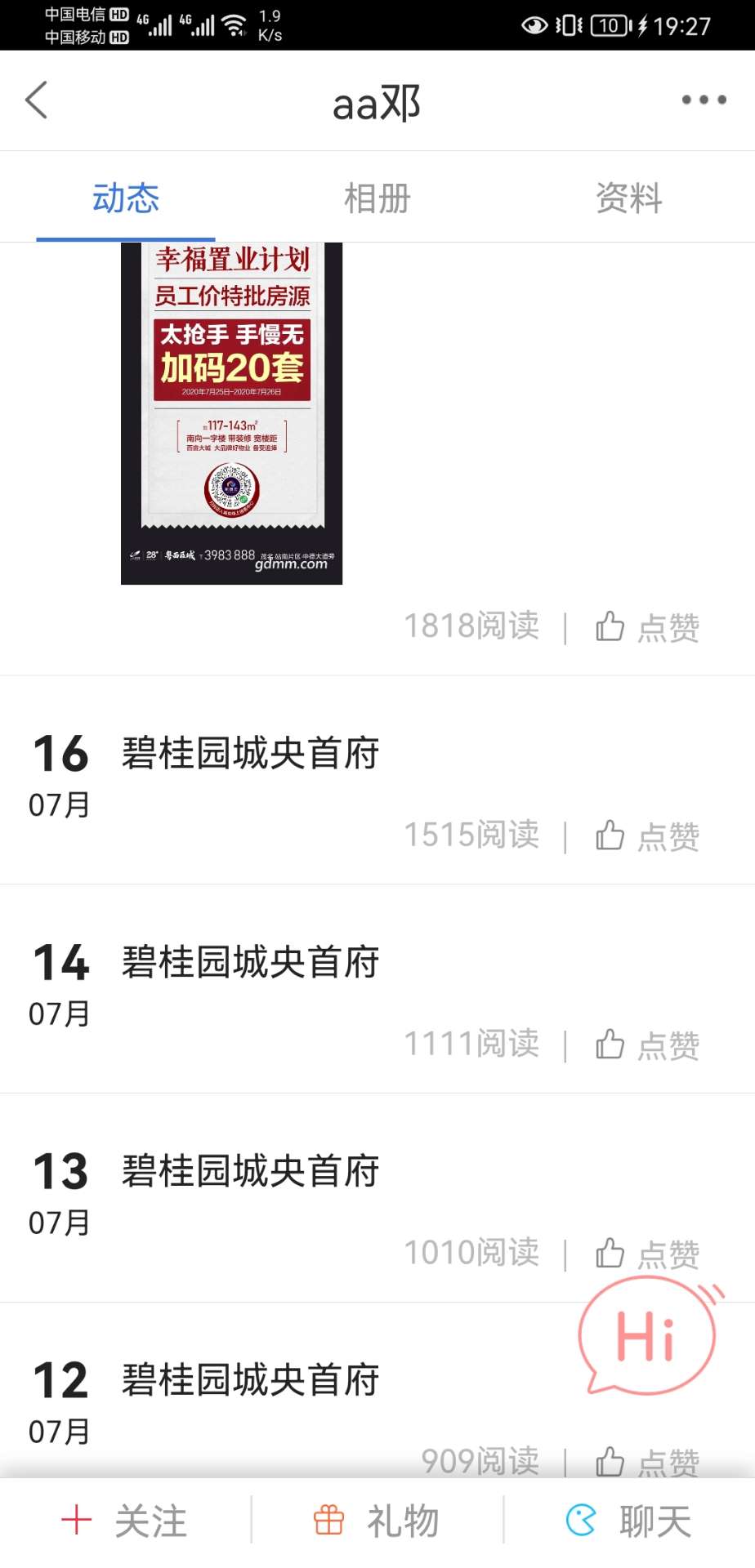This screenshot has width=755, height=1568.
Task: Send a gift via 礼物
Action: click(377, 1521)
